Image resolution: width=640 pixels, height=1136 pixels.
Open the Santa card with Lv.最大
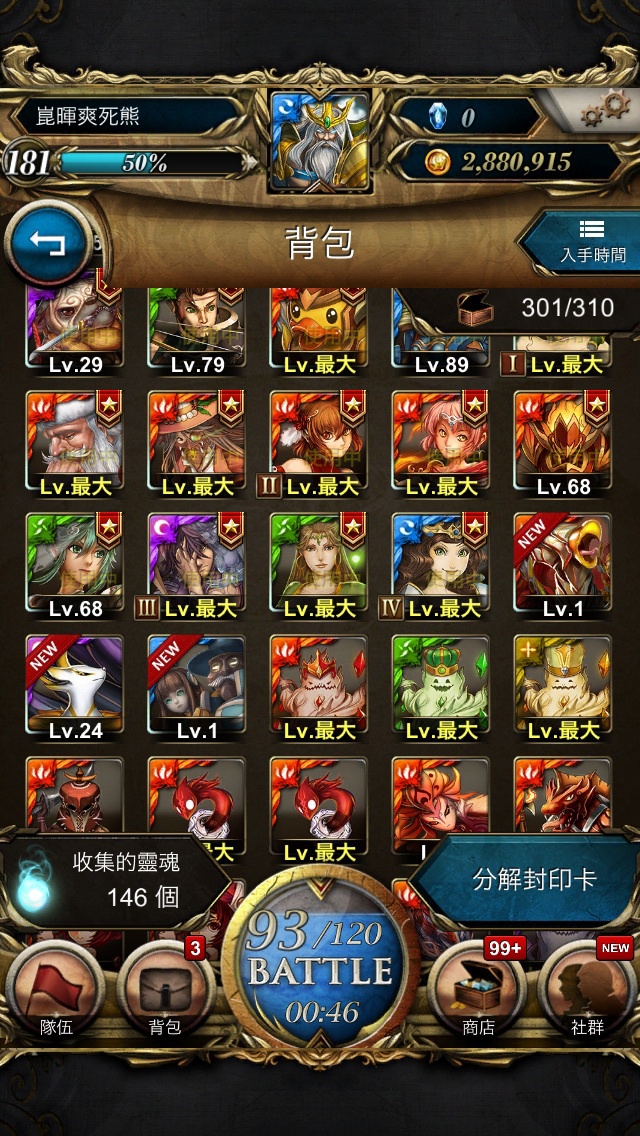point(75,438)
